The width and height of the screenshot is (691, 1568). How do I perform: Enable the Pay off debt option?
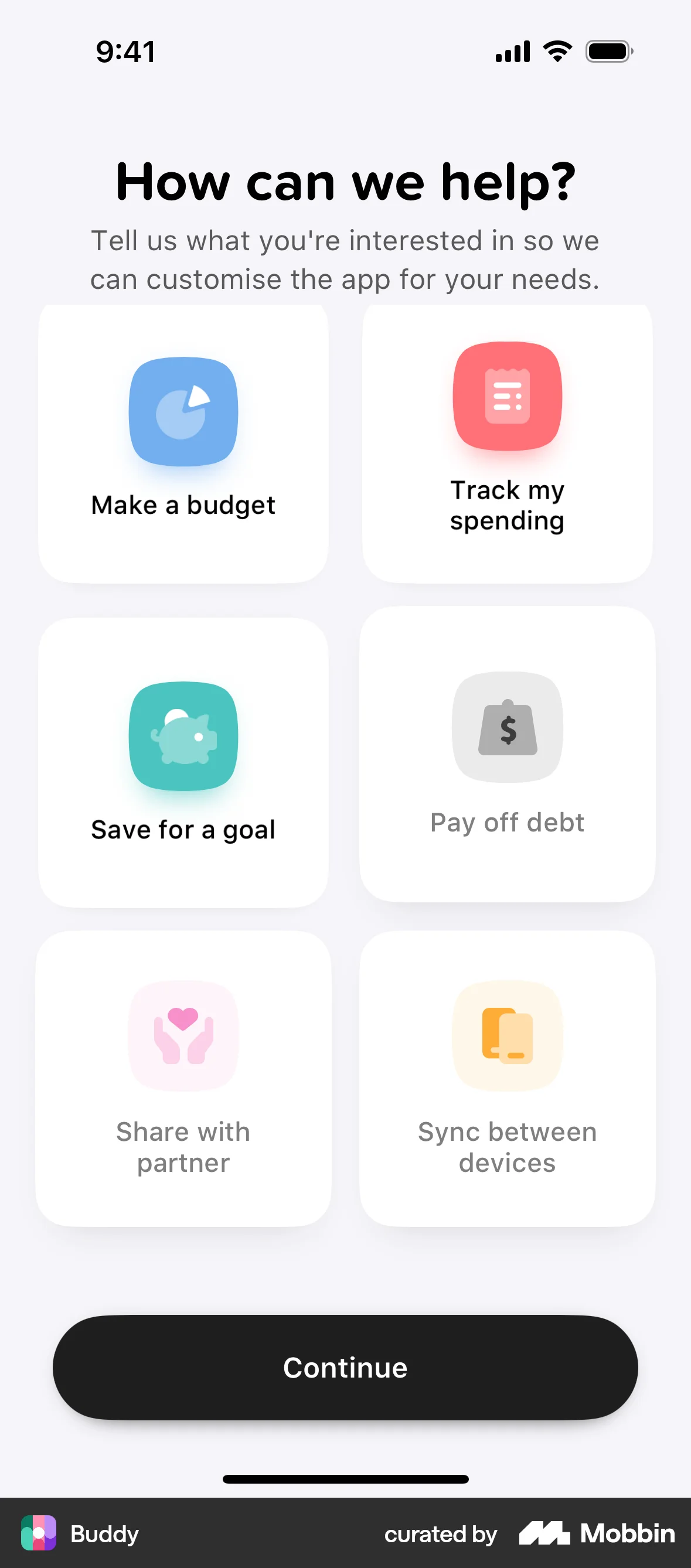(507, 760)
